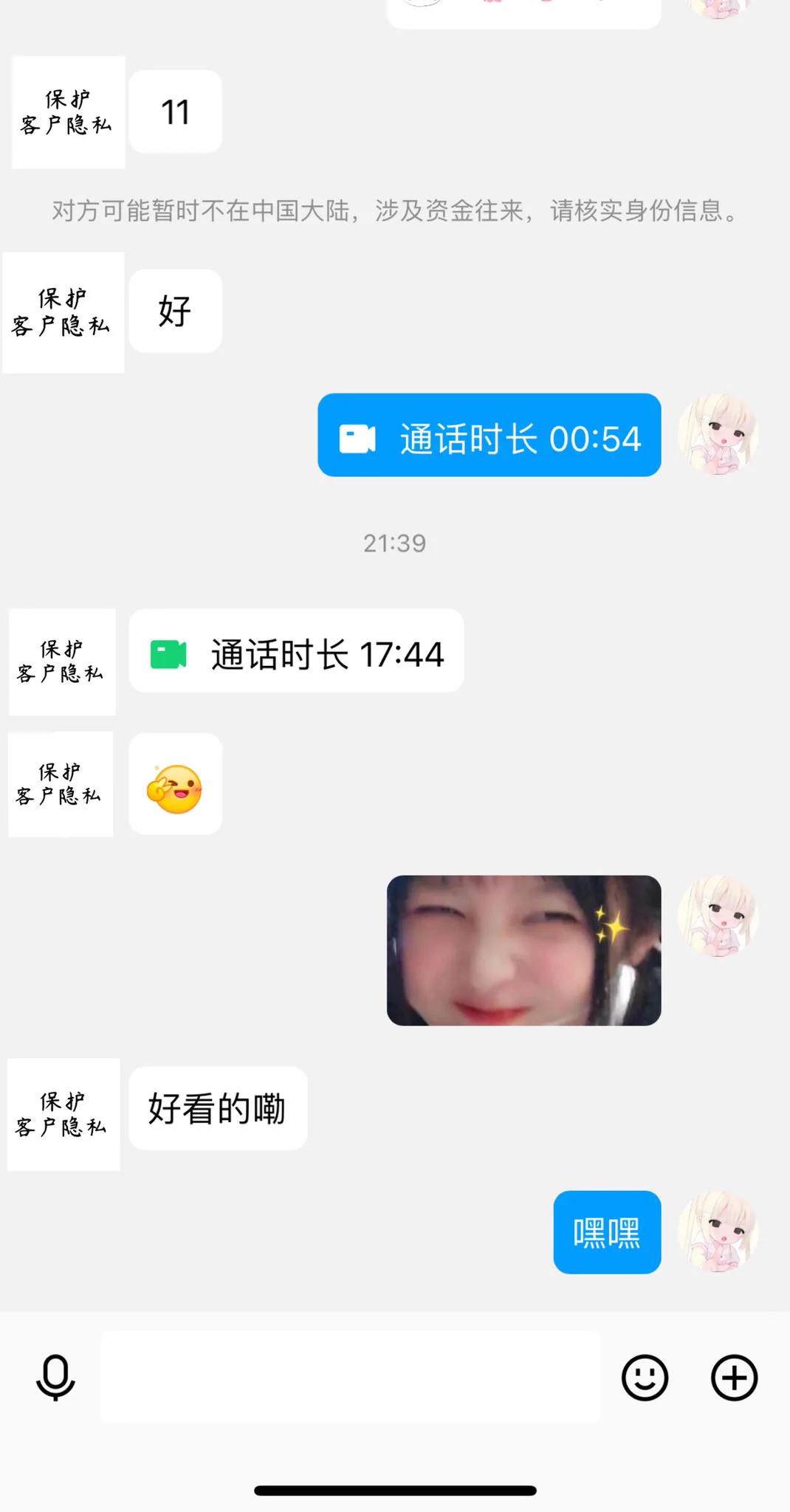This screenshot has width=790, height=1512.
Task: Tap the microphone voice input icon
Action: pos(55,1378)
